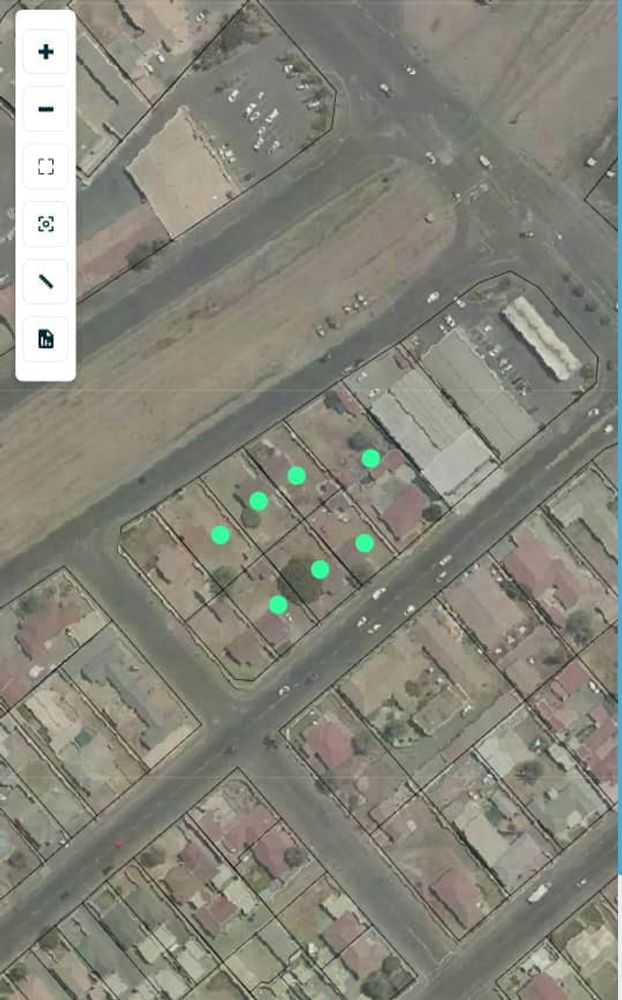Open the chart report document icon
Screen dimensions: 622x1000
(x=46, y=340)
